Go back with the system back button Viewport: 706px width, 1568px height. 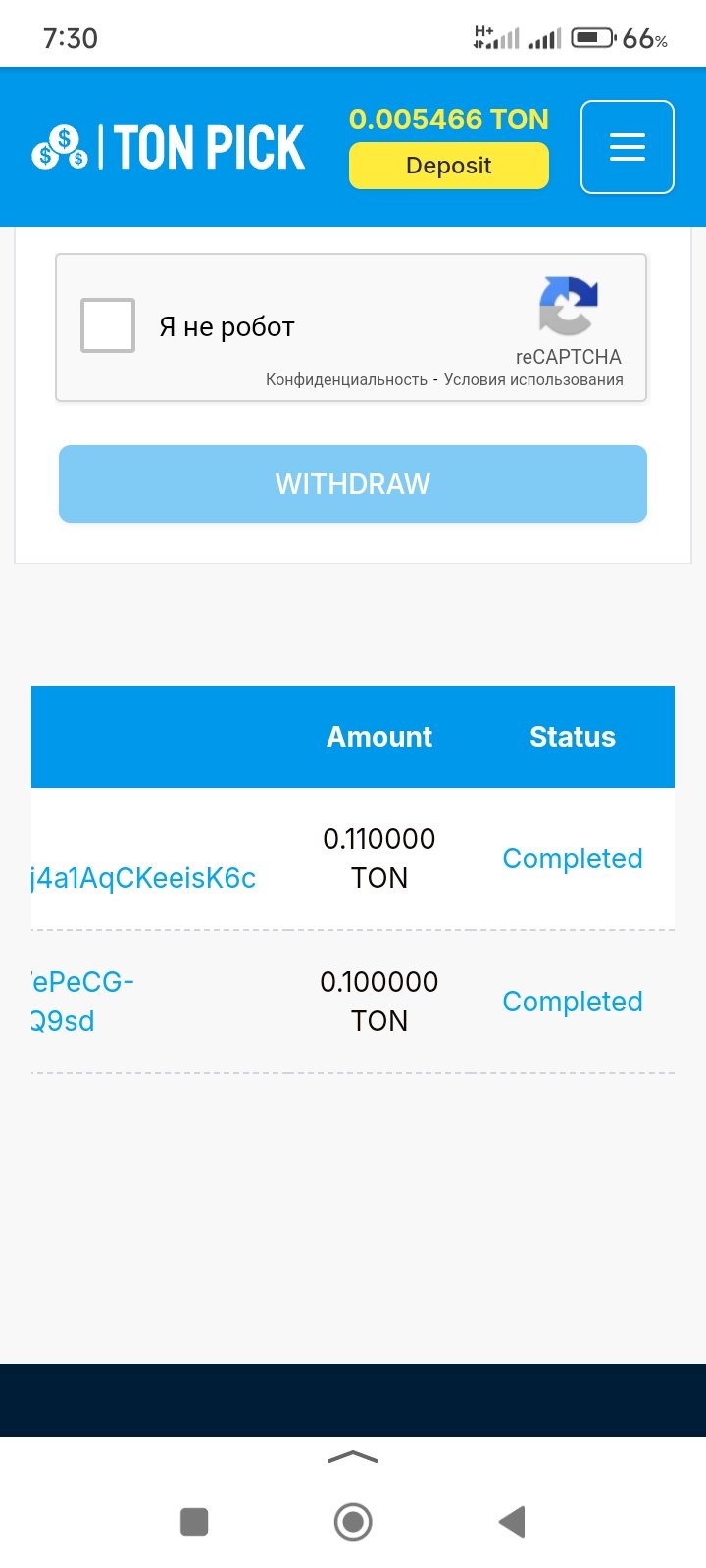point(512,1522)
